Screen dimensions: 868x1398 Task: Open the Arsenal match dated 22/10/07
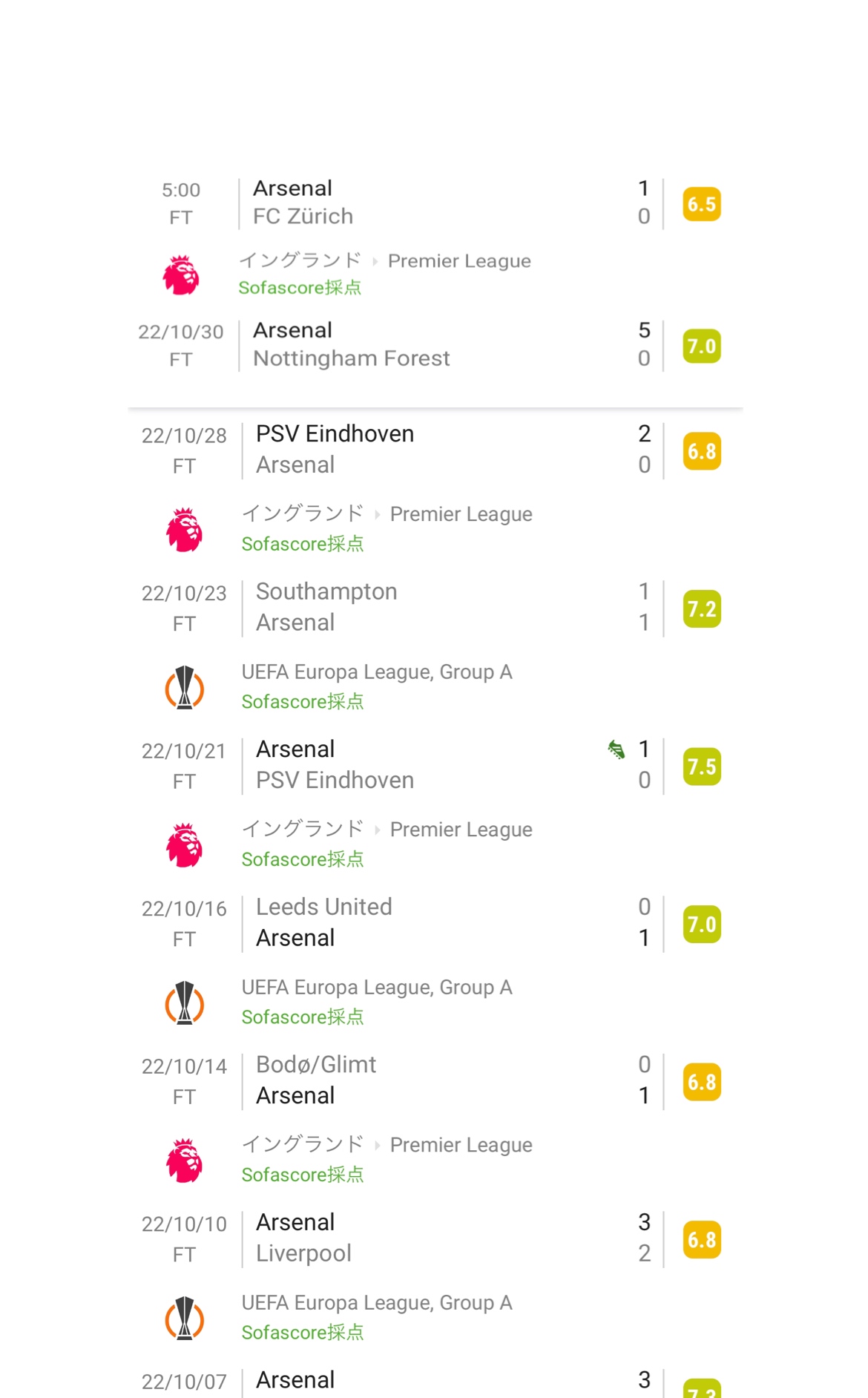[x=435, y=1381]
